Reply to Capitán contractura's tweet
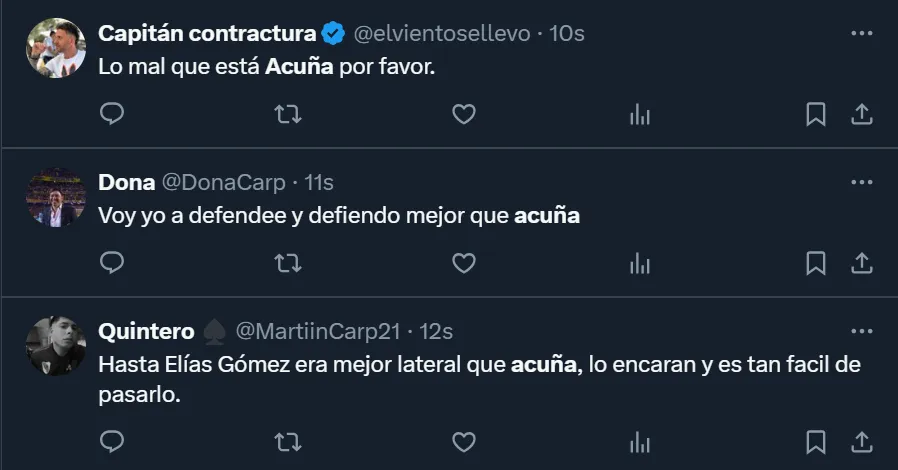 (113, 115)
